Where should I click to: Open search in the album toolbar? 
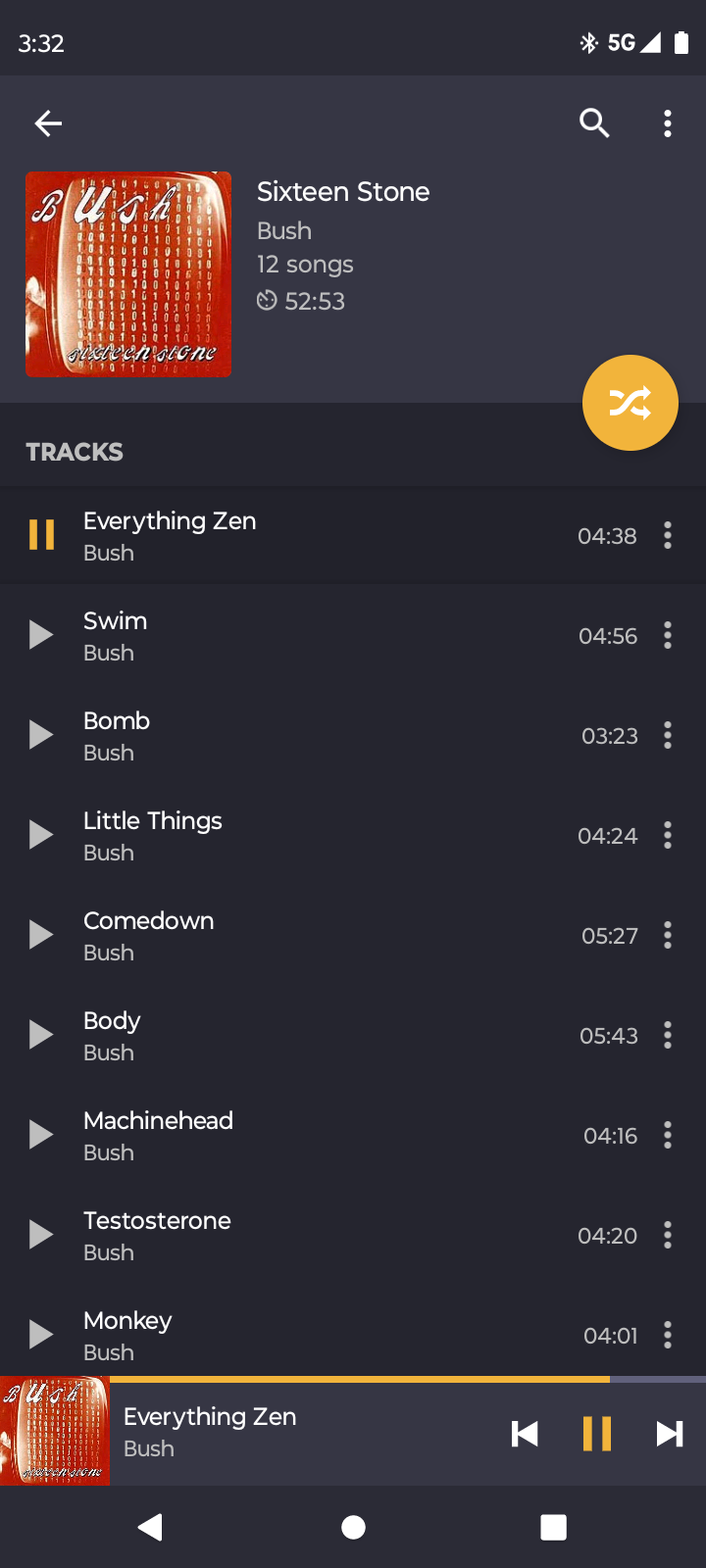(594, 123)
